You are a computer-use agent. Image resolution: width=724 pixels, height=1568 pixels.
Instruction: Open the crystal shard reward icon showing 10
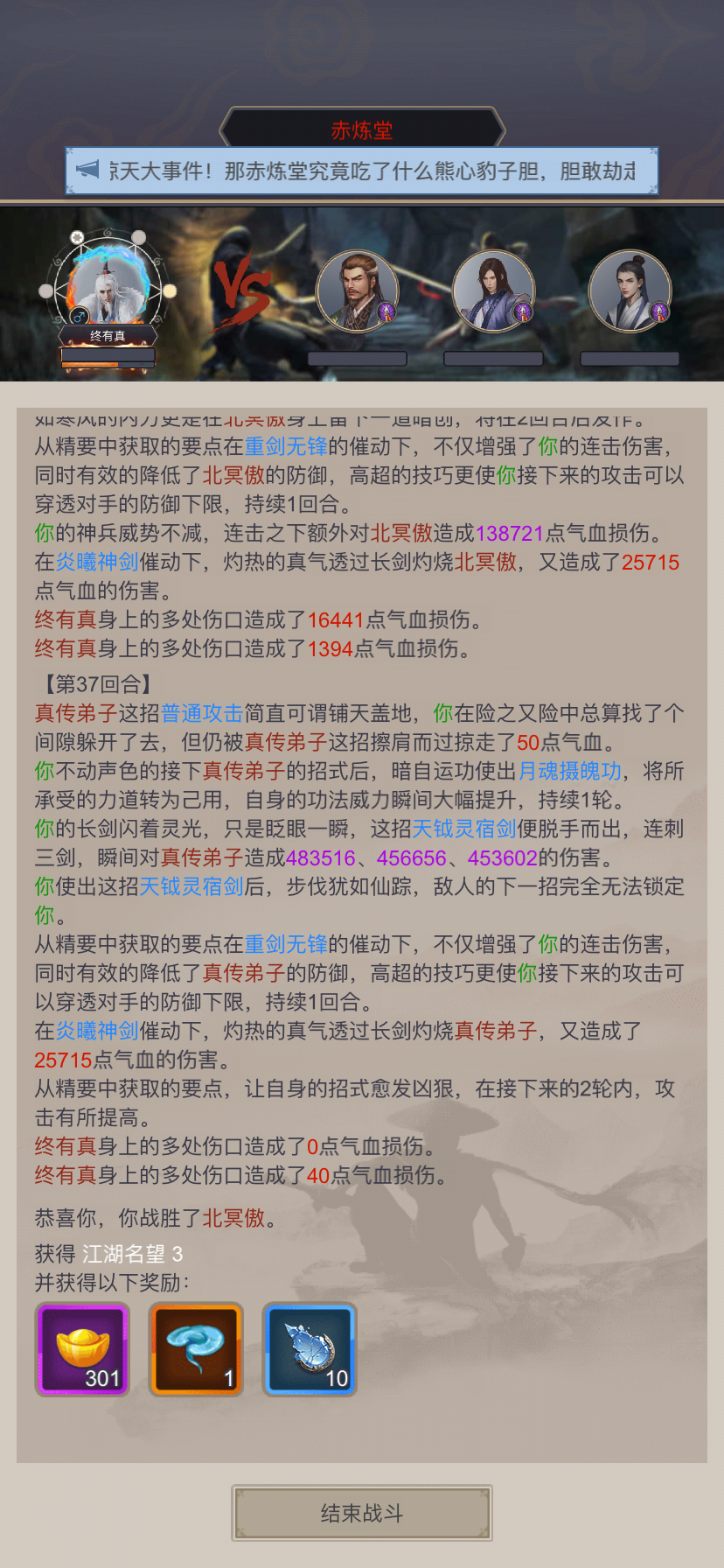coord(309,1348)
